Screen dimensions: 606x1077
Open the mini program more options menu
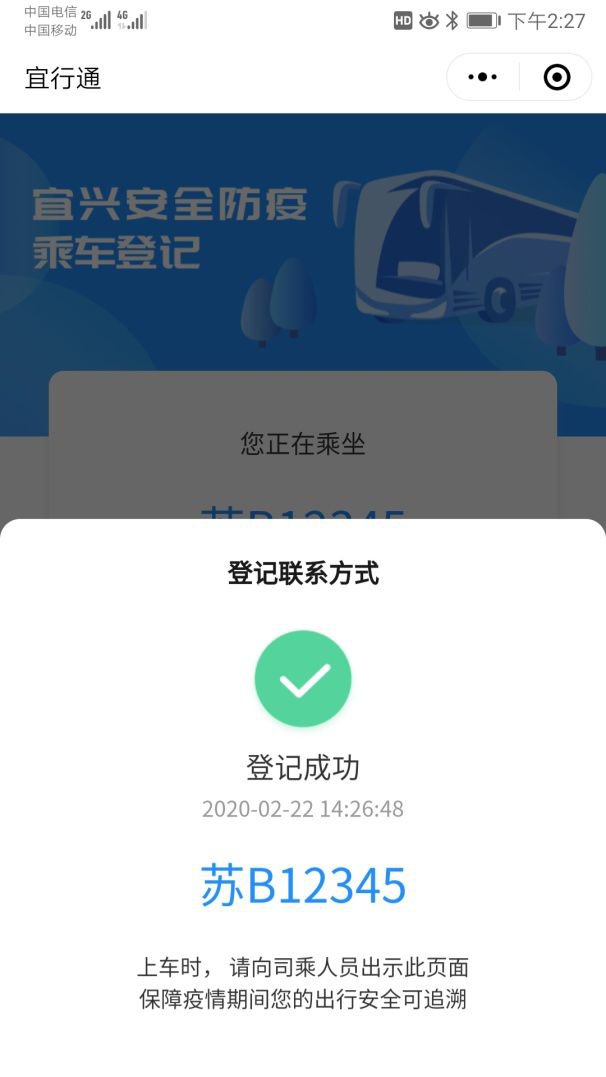coord(483,77)
